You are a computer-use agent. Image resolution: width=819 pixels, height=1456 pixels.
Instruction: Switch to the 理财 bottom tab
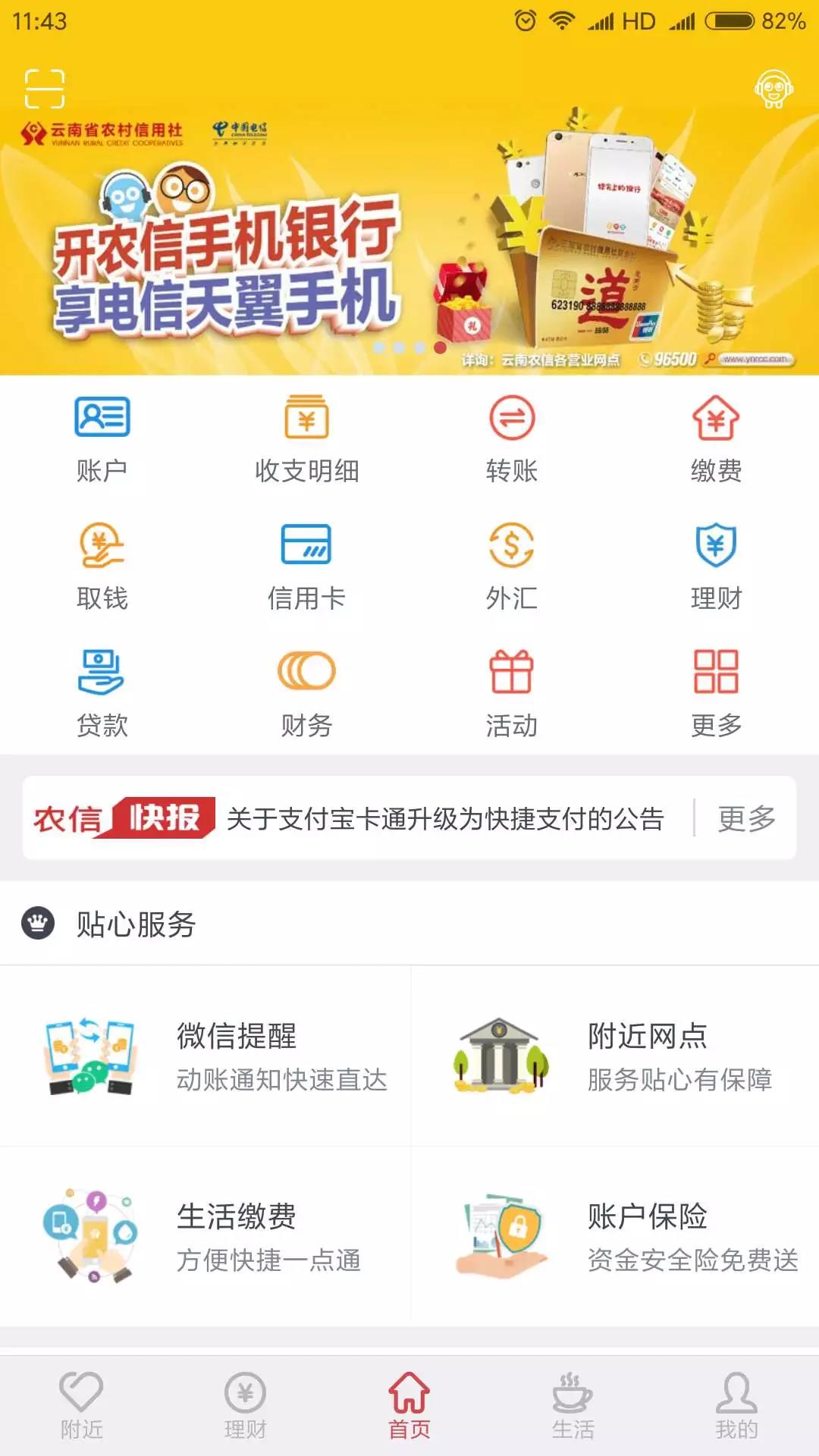coord(246,1406)
